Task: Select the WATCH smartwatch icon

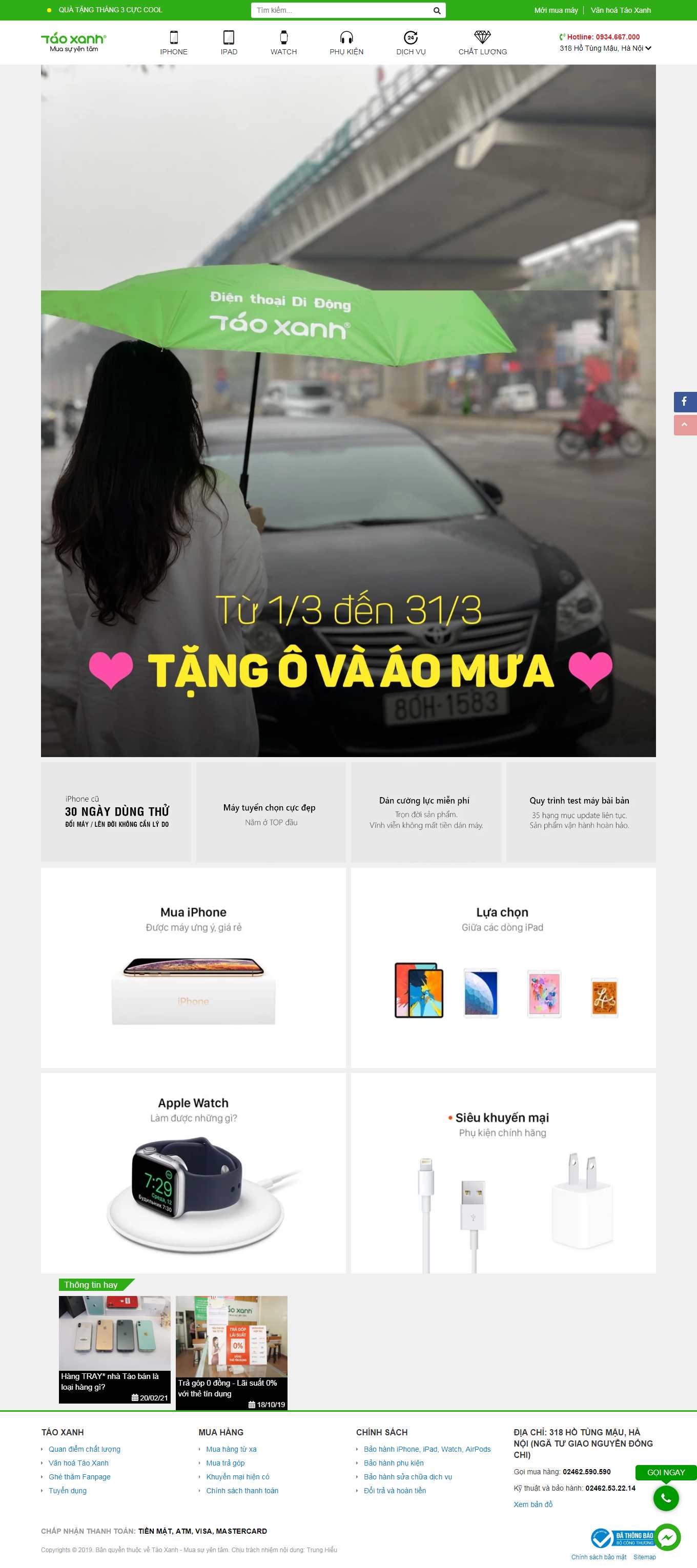Action: [x=284, y=38]
